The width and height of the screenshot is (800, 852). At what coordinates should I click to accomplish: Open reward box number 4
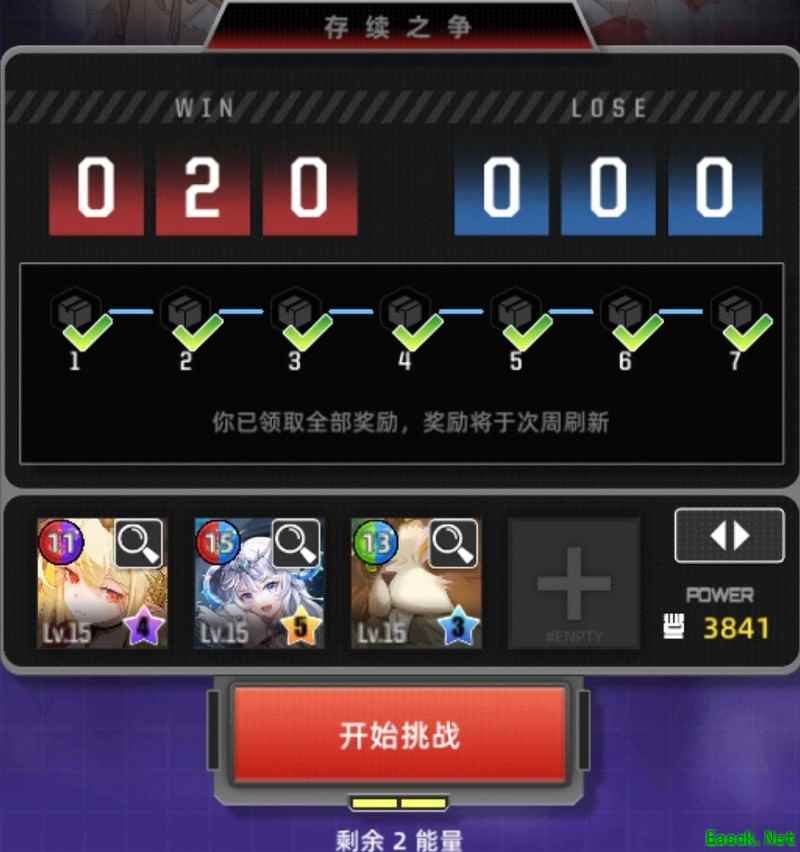405,313
